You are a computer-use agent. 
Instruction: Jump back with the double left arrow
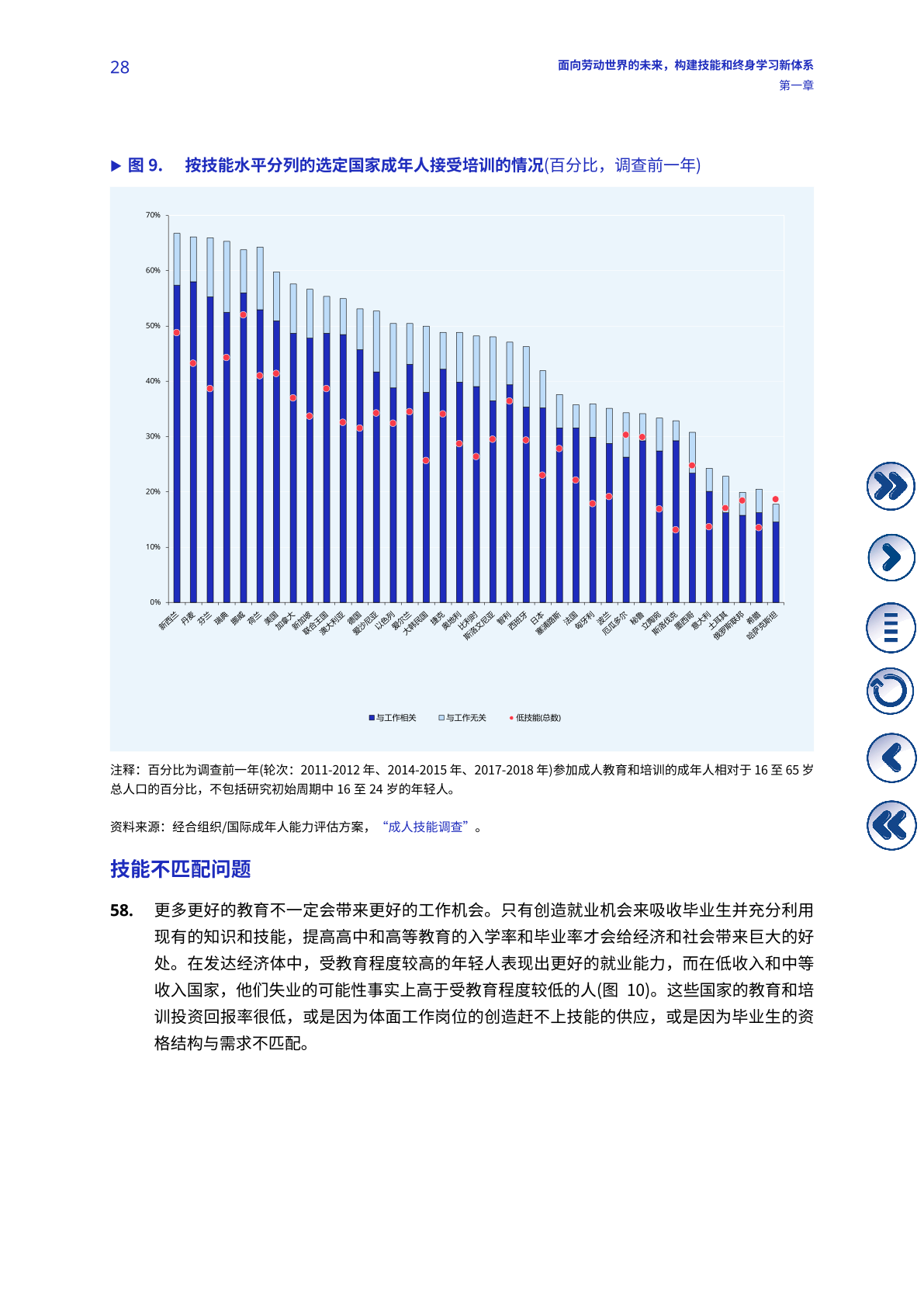[x=890, y=825]
